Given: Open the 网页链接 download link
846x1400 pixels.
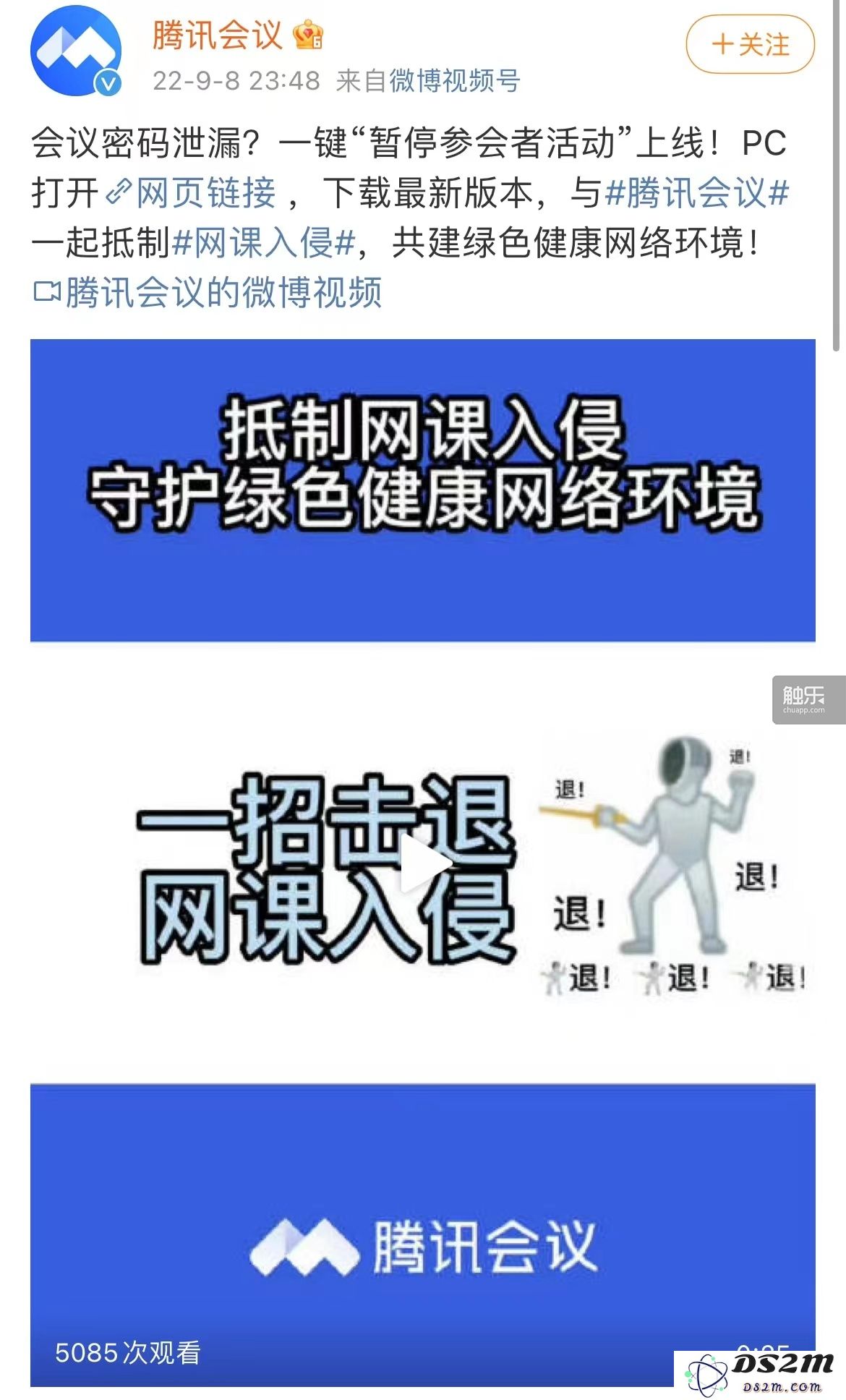Looking at the screenshot, I should 192,193.
